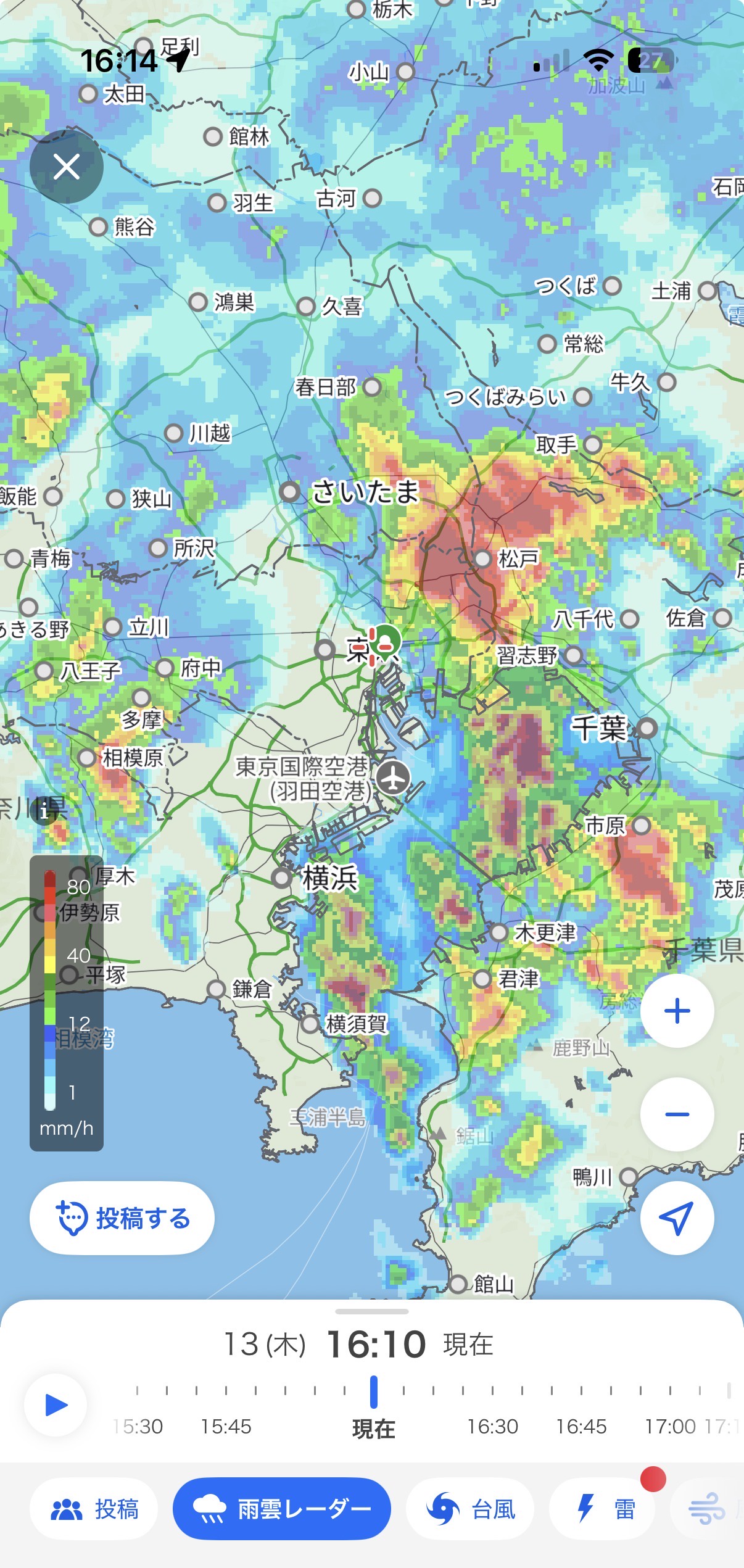The height and width of the screenshot is (1568, 744).
Task: Switch to the 雷 lightning tab
Action: pyautogui.click(x=603, y=1509)
